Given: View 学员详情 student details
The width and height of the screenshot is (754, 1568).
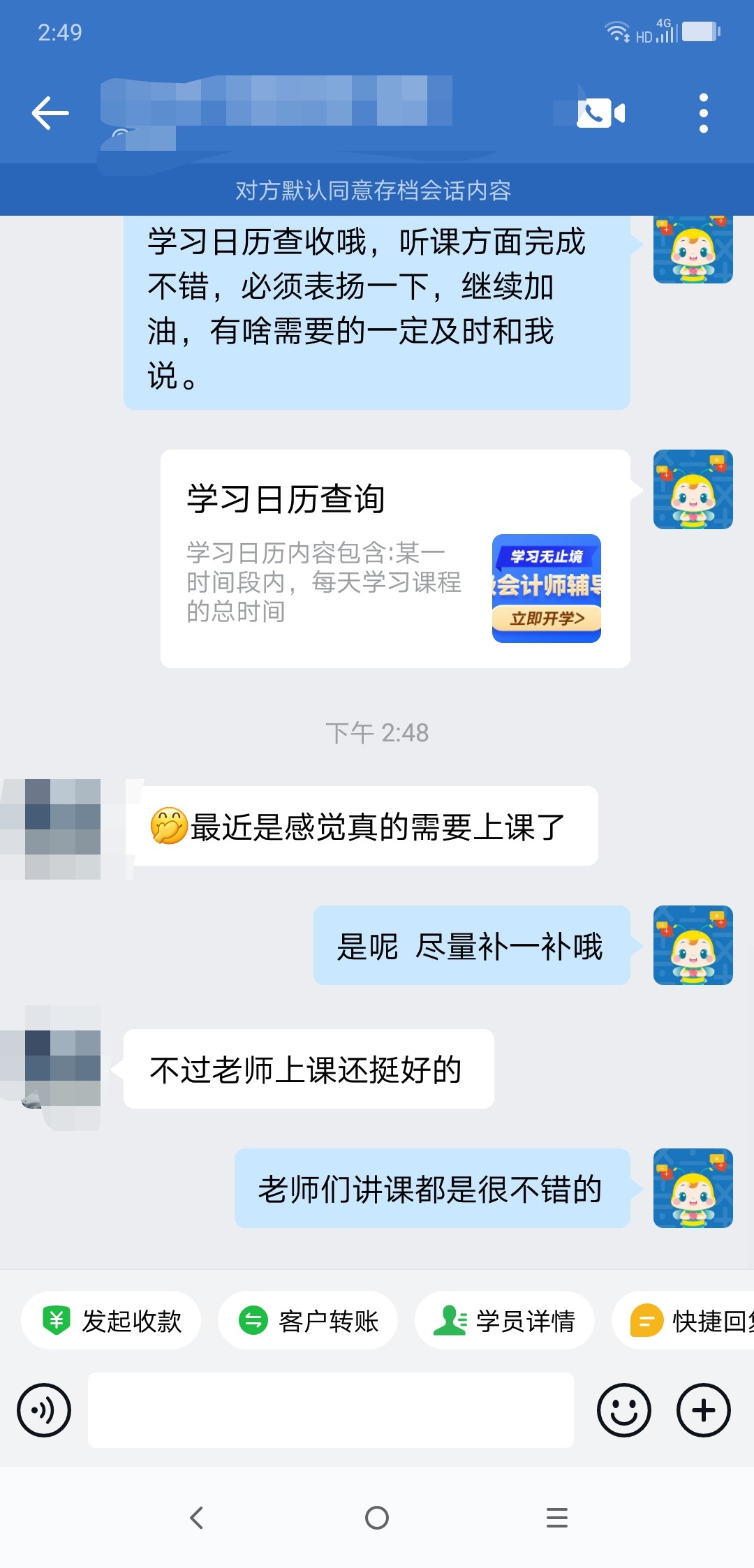Looking at the screenshot, I should click(x=504, y=1319).
